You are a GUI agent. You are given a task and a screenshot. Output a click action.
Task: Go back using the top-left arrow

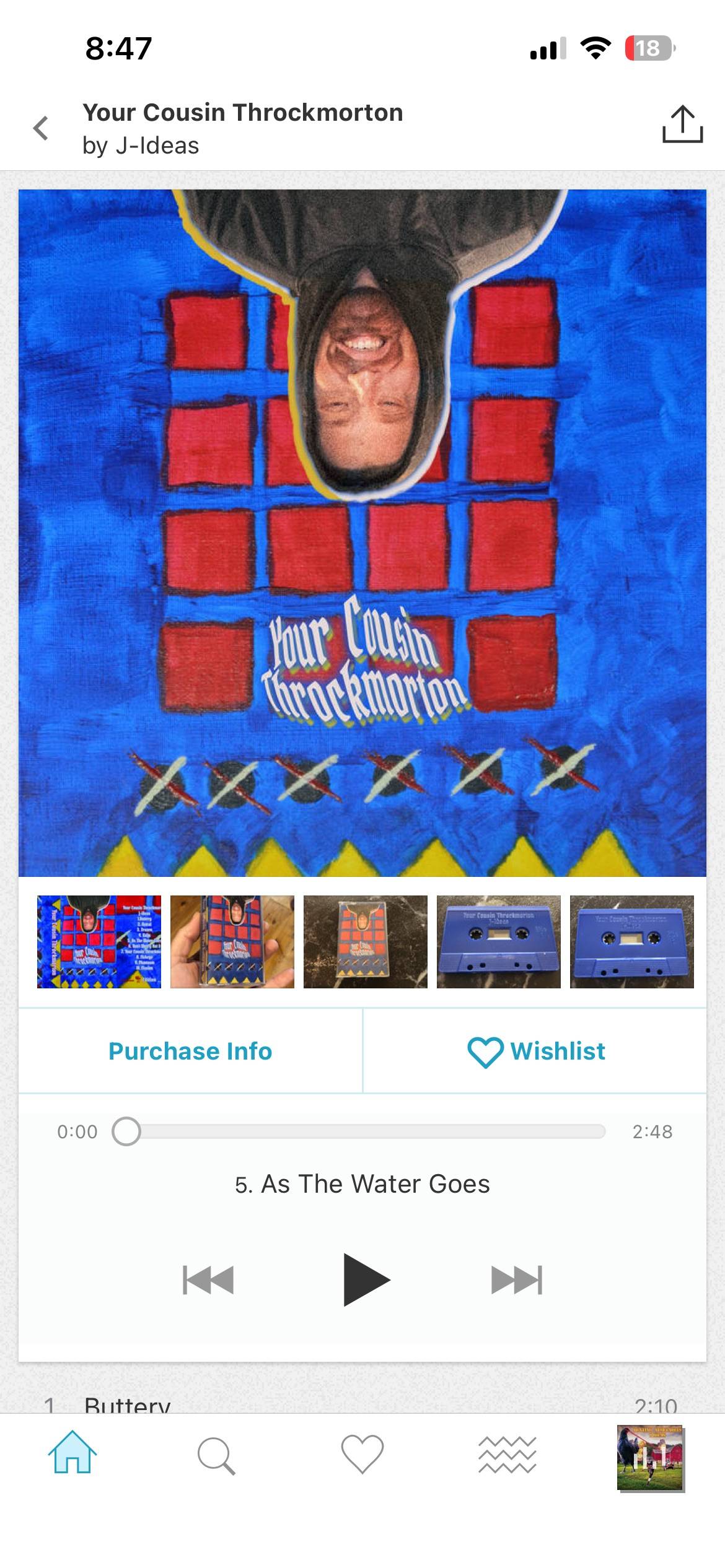click(x=41, y=128)
